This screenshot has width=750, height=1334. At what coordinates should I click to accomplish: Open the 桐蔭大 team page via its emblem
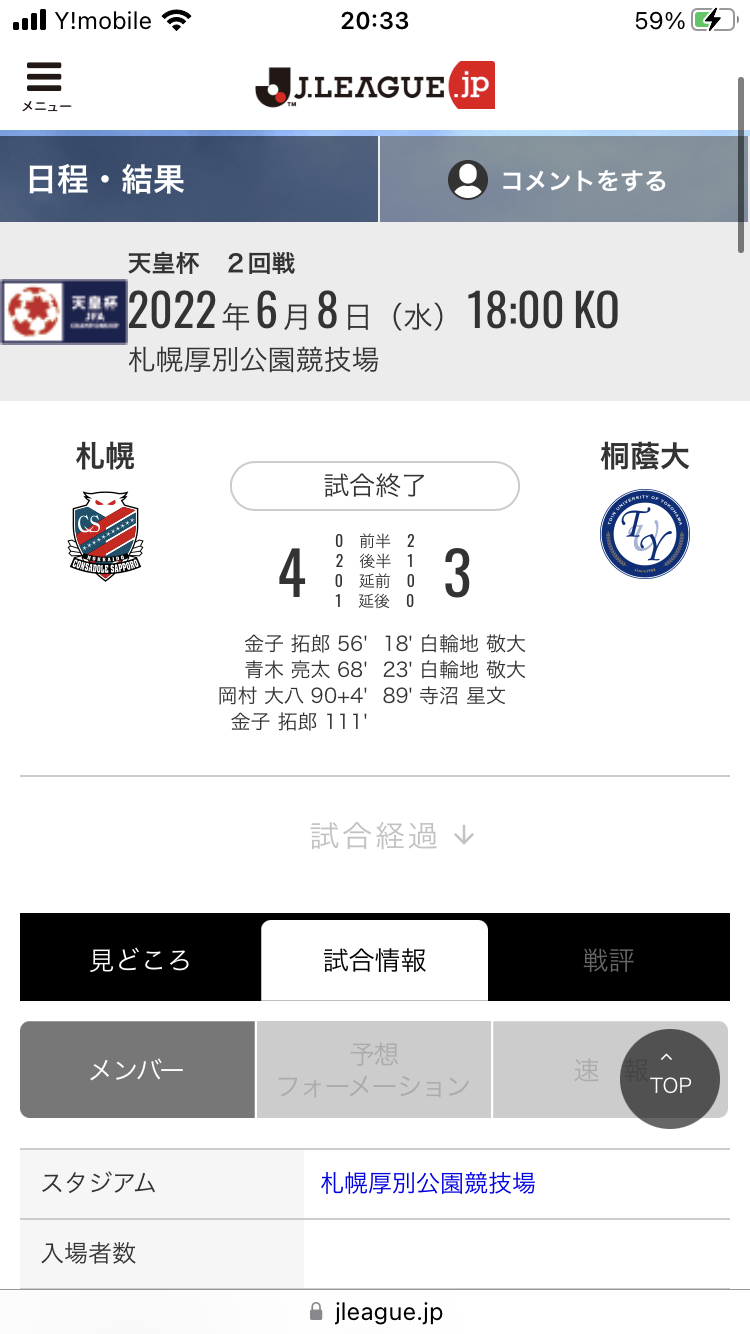[x=645, y=534]
